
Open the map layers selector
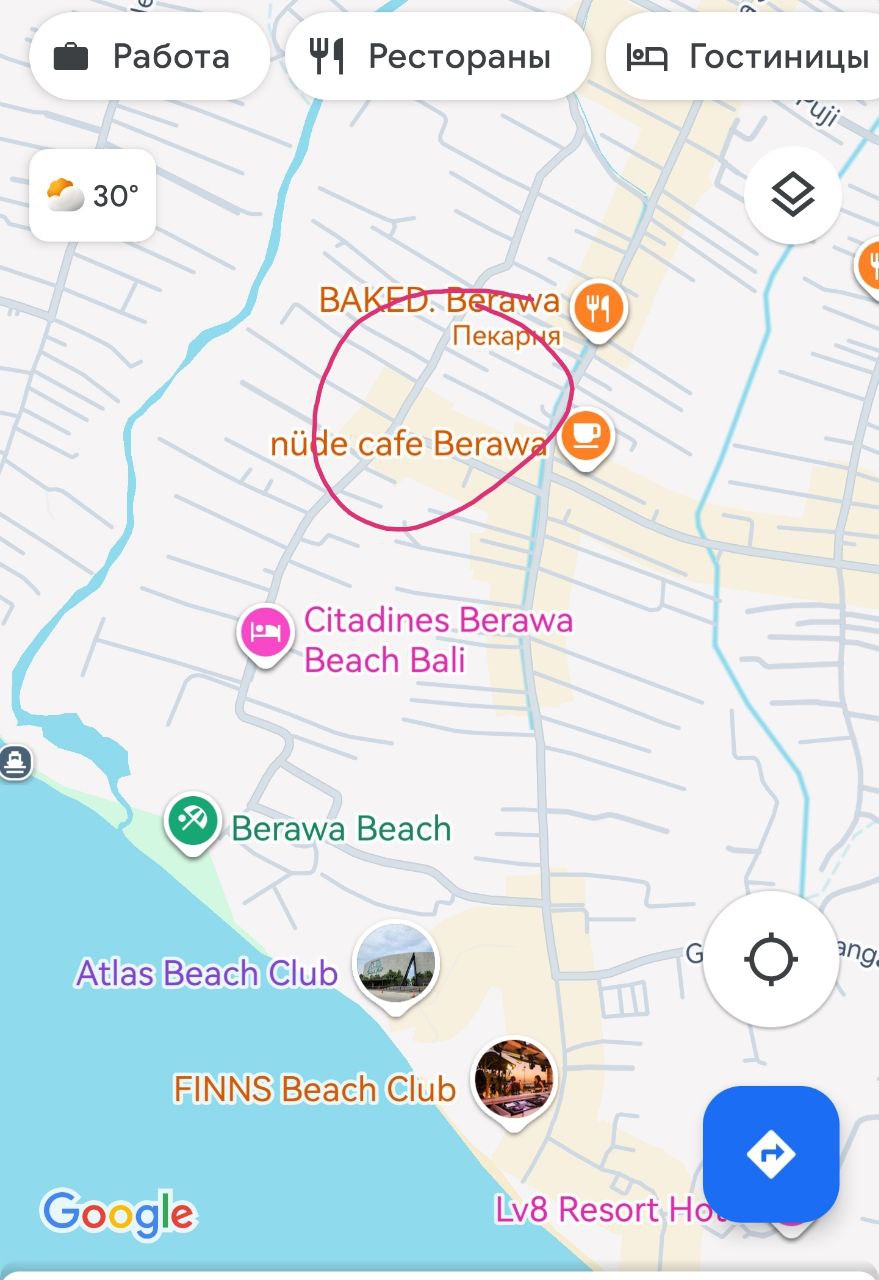pyautogui.click(x=792, y=194)
